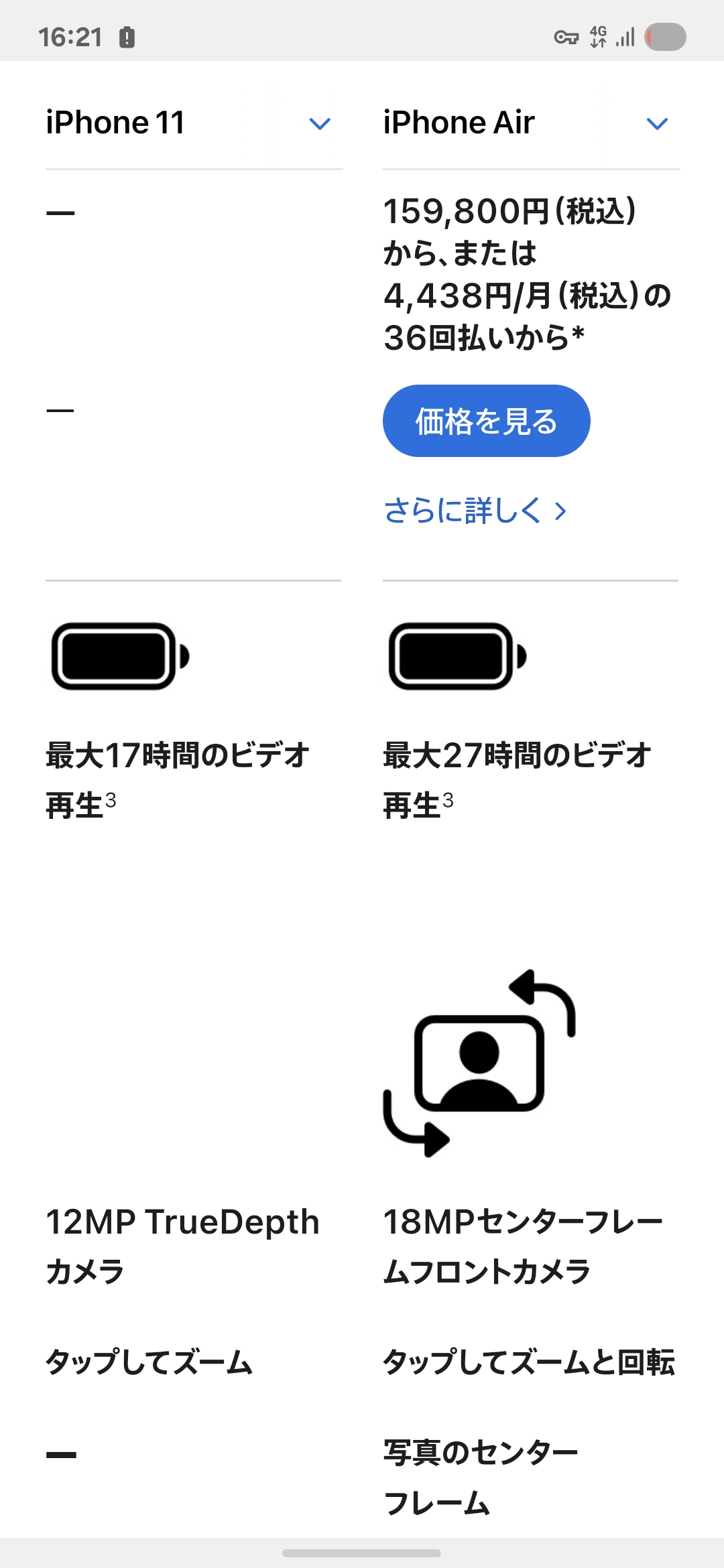Open the さらに詳しく link
The height and width of the screenshot is (1568, 724).
475,511
